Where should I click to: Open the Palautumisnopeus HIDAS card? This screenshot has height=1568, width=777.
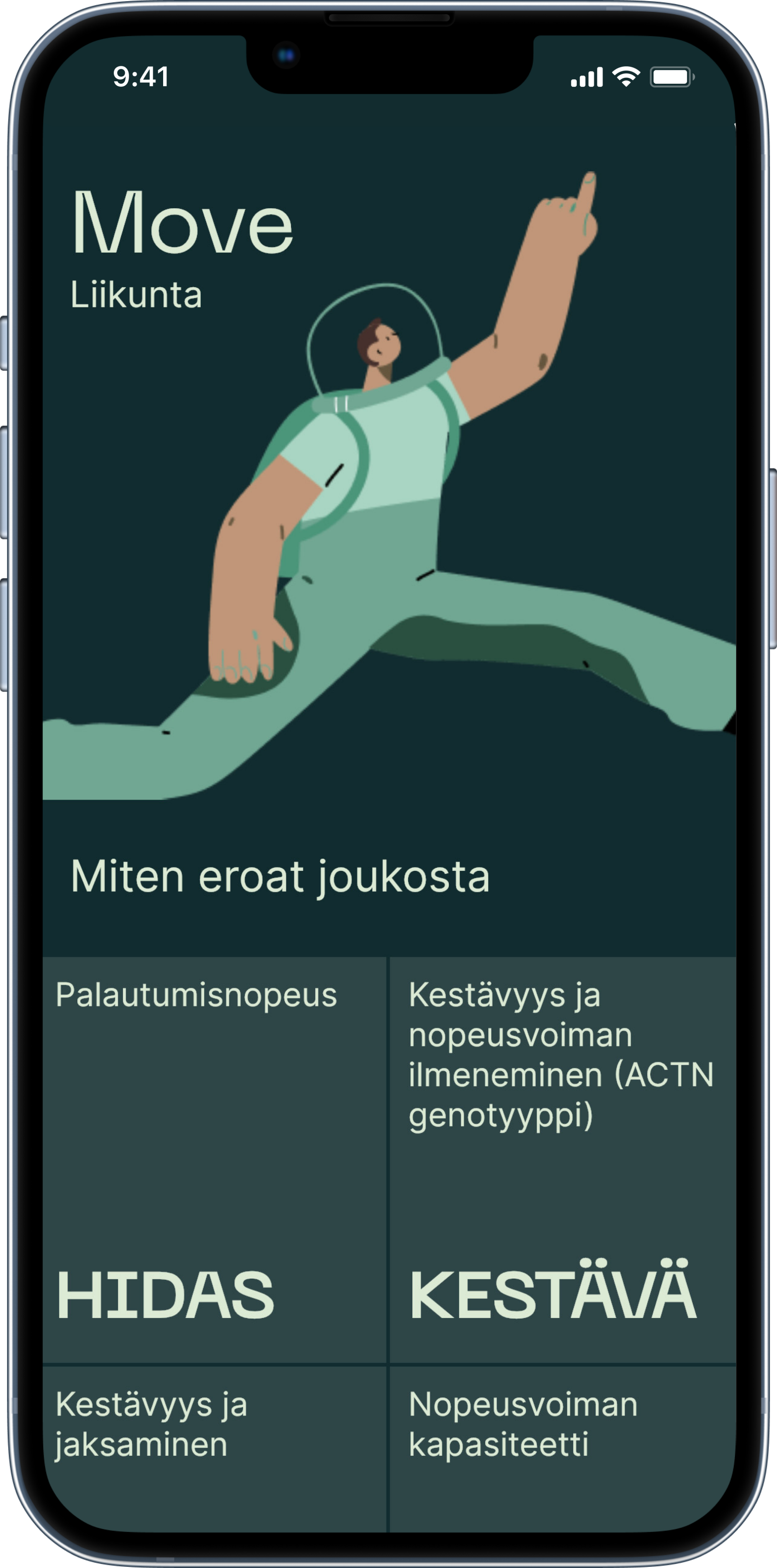pos(214,1160)
